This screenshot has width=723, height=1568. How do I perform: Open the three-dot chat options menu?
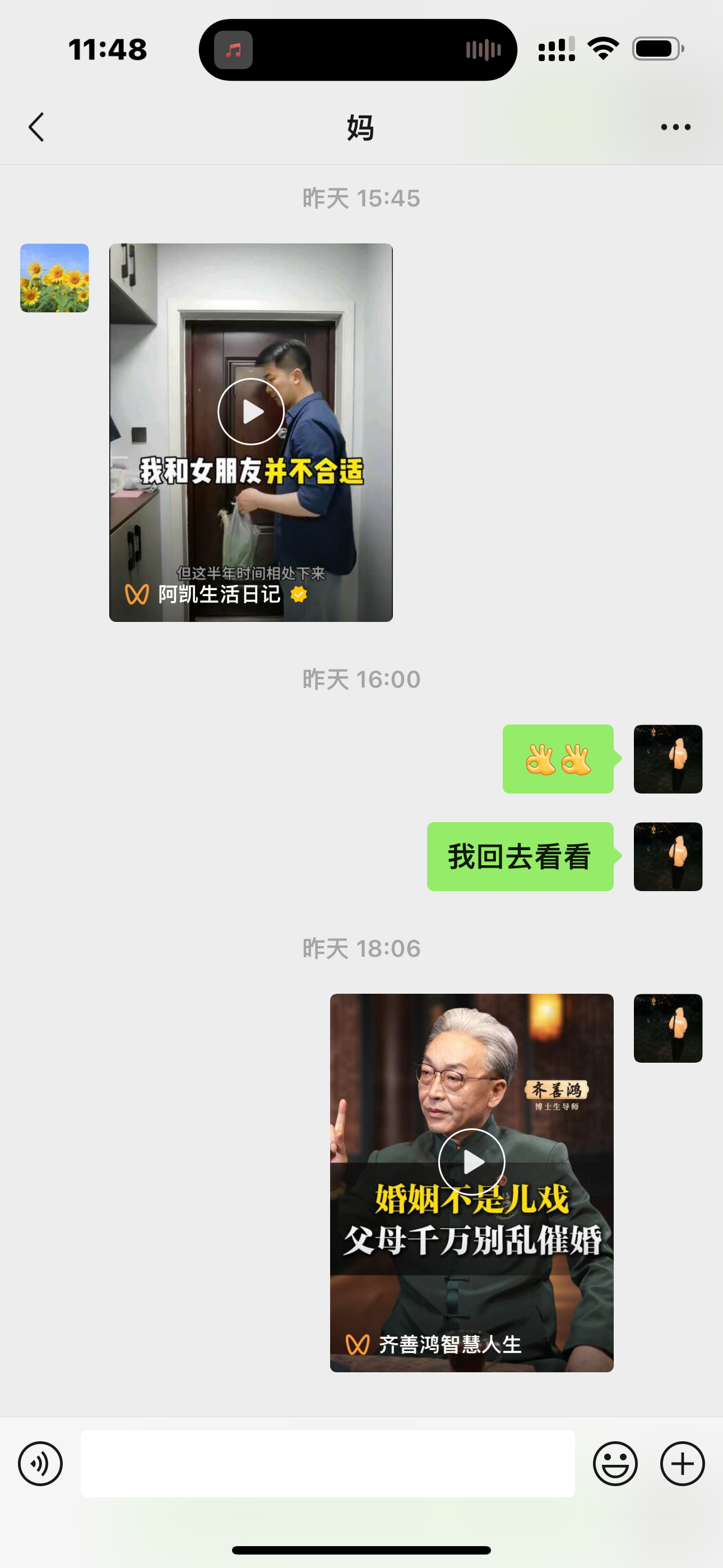click(x=675, y=127)
